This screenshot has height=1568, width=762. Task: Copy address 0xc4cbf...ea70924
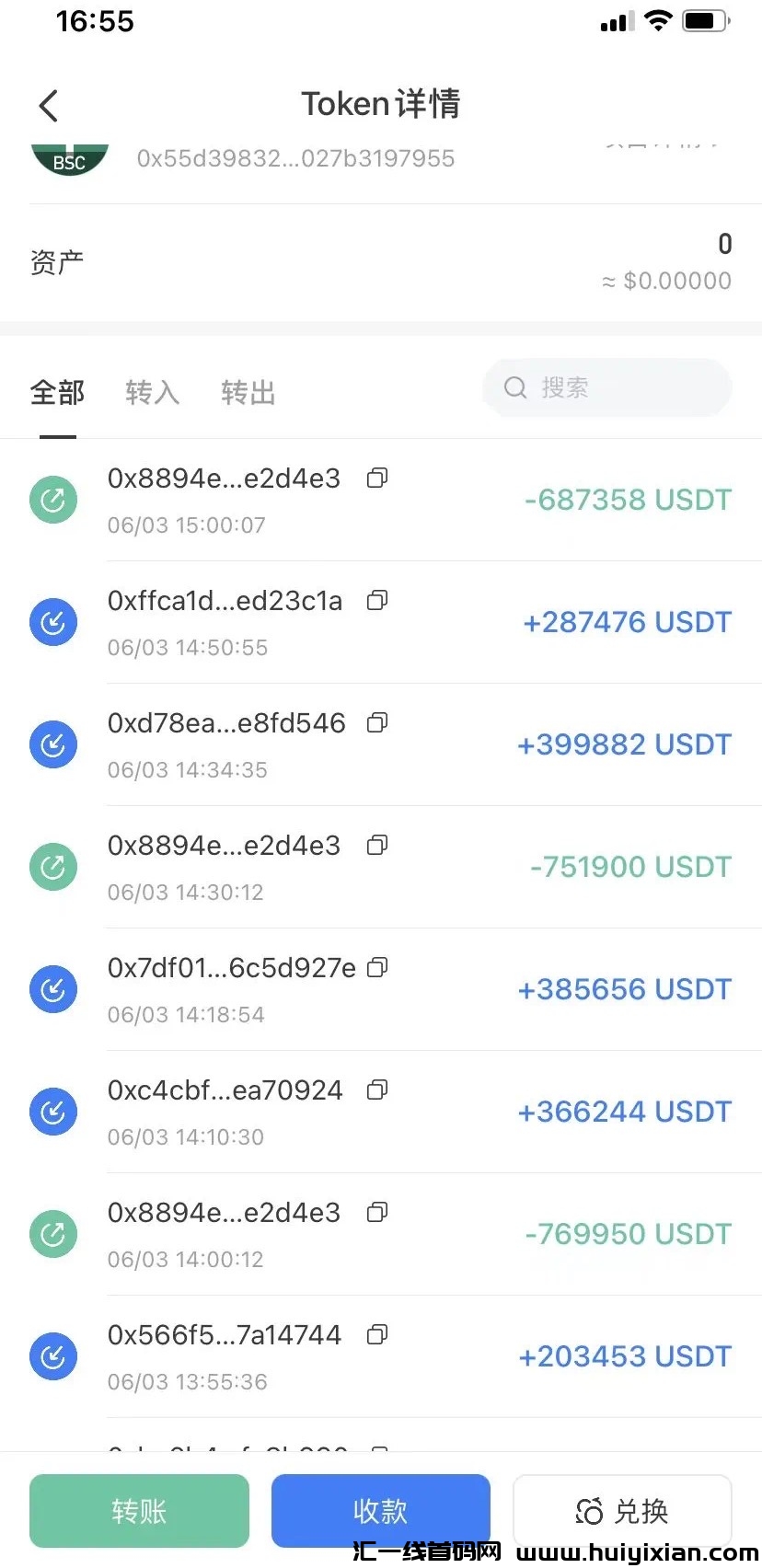click(377, 1090)
